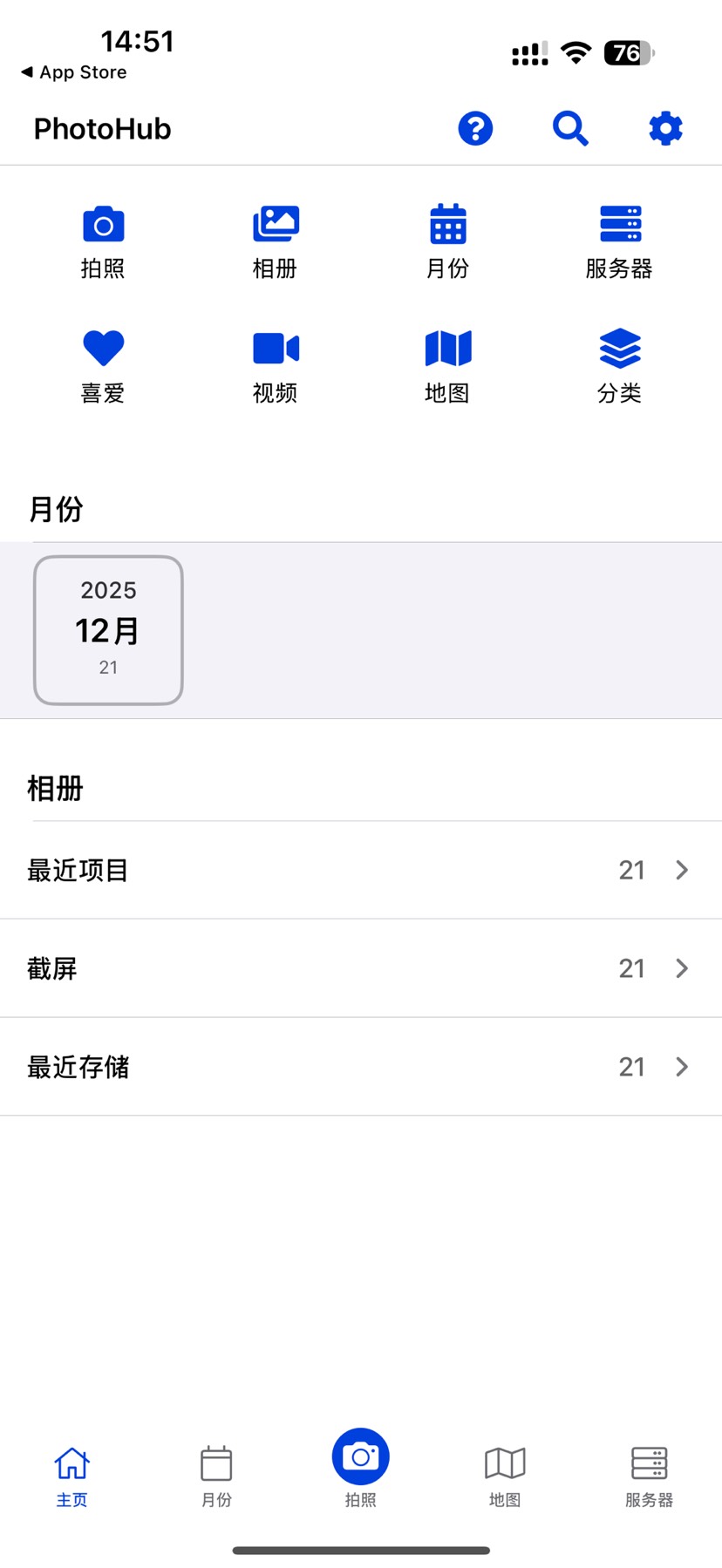Select the 拍照 camera icon in the grid
722x1568 pixels.
tap(102, 225)
